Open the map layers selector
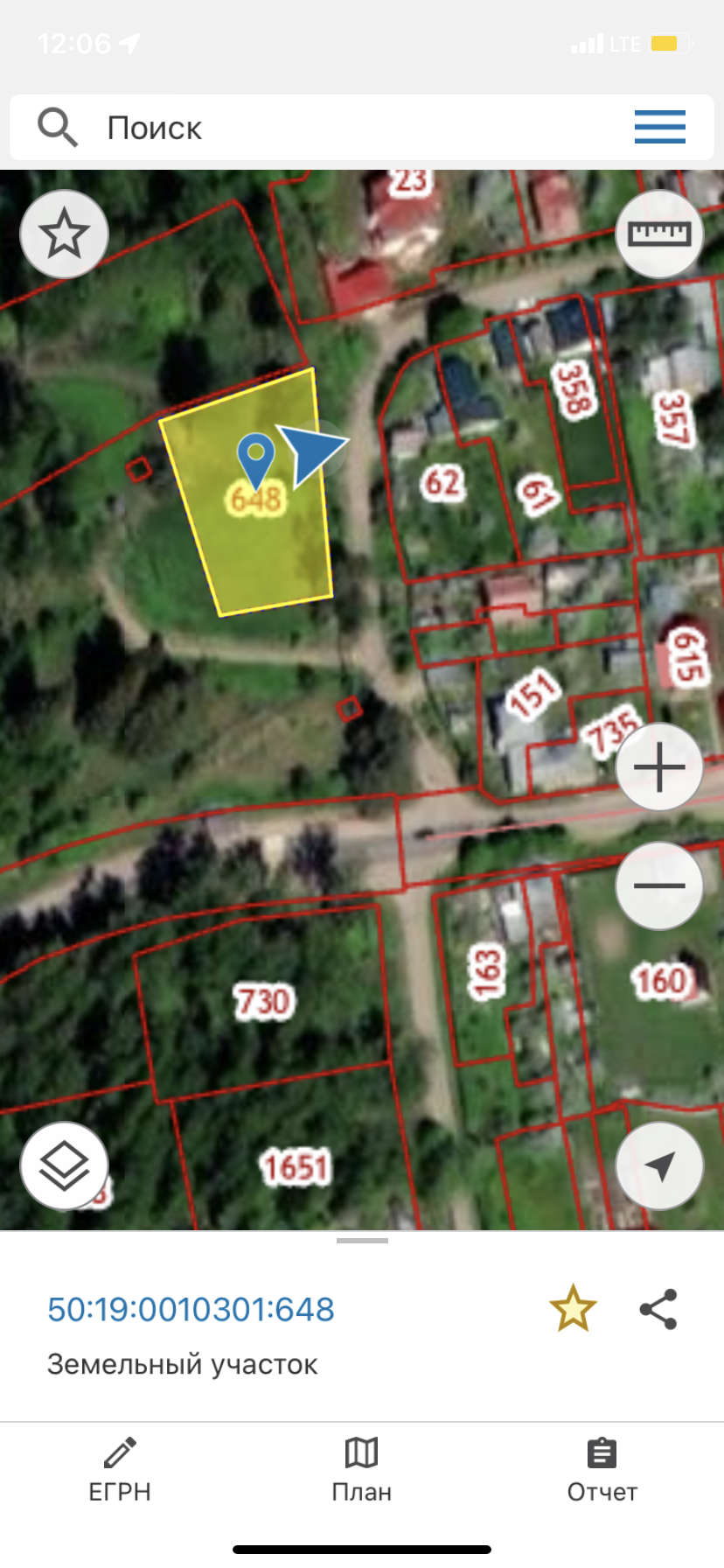 pos(64,1165)
